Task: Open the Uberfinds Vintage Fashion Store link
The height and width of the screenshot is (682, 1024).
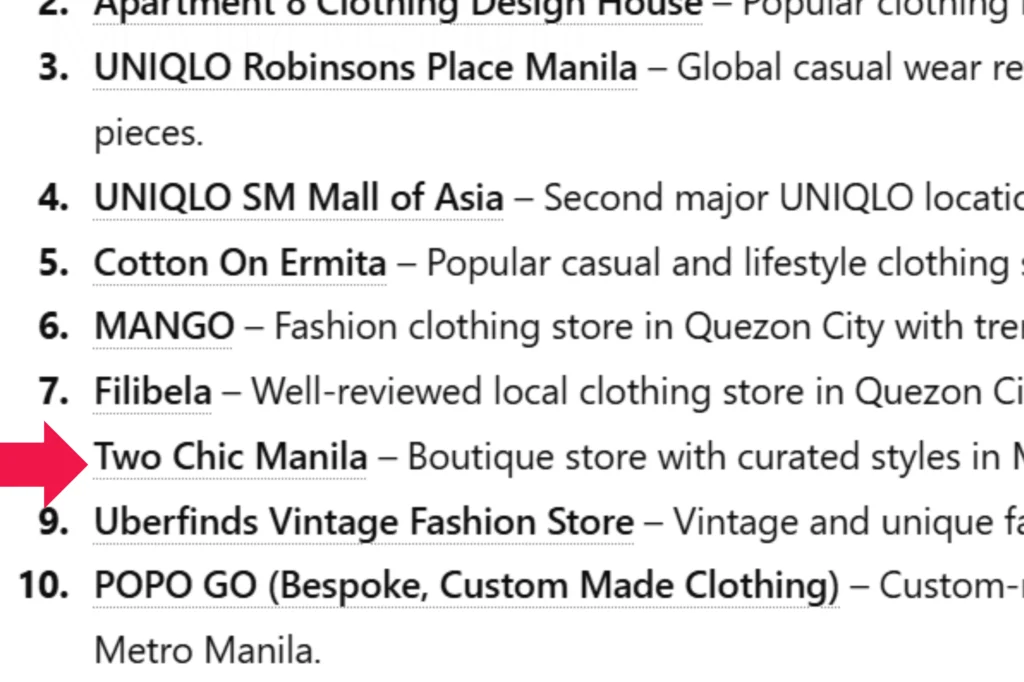Action: [x=363, y=522]
